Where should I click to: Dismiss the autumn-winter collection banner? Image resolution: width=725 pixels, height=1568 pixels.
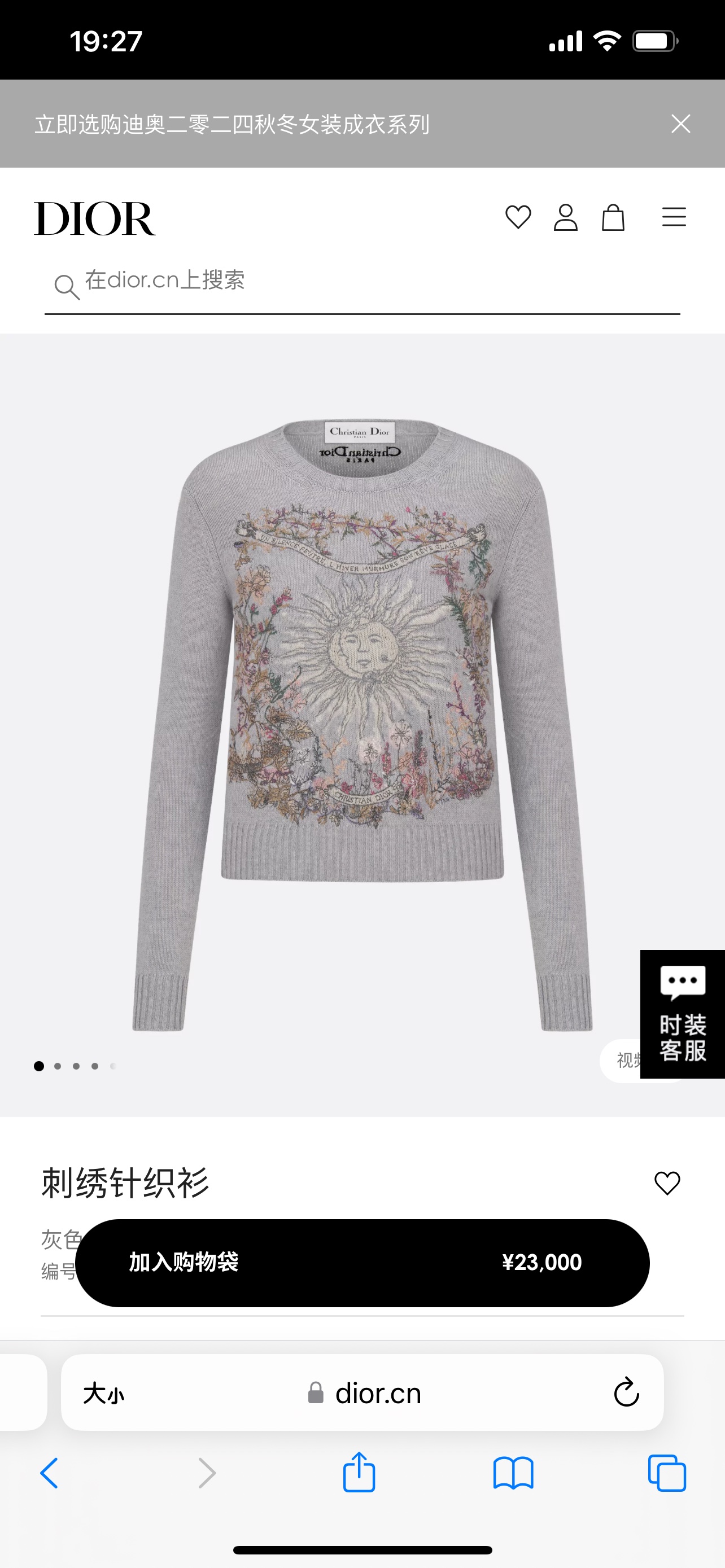pyautogui.click(x=680, y=124)
